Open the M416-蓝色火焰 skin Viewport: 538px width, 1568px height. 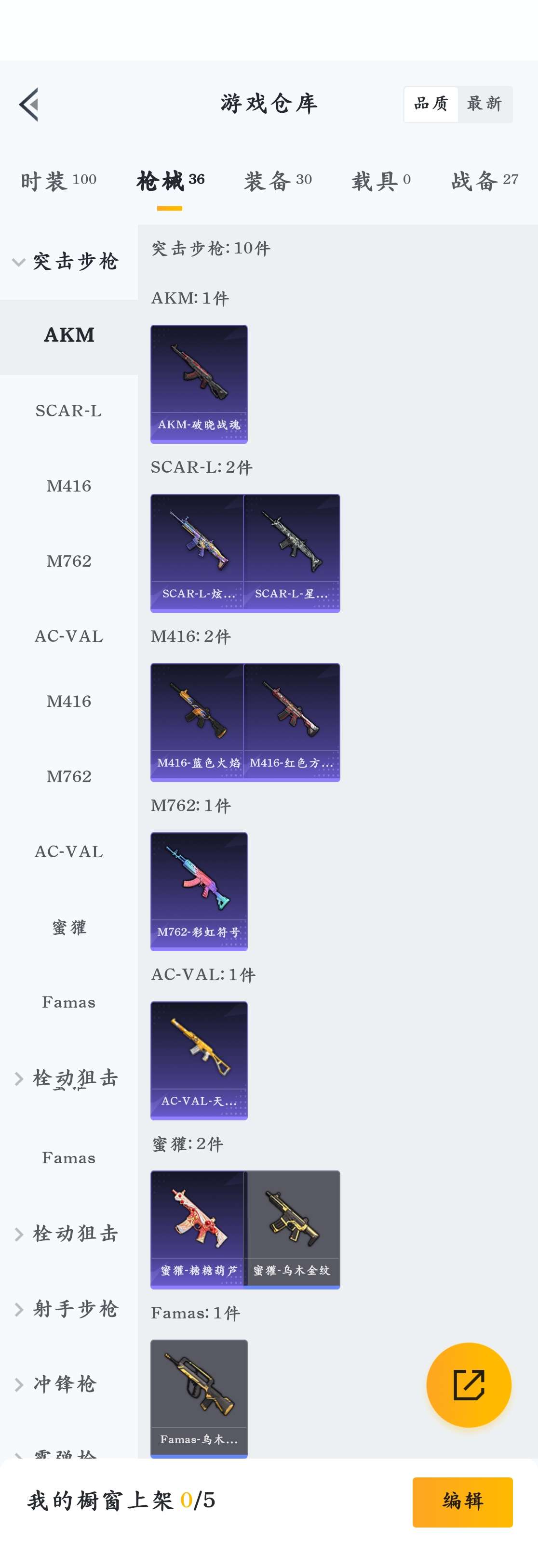click(x=197, y=722)
